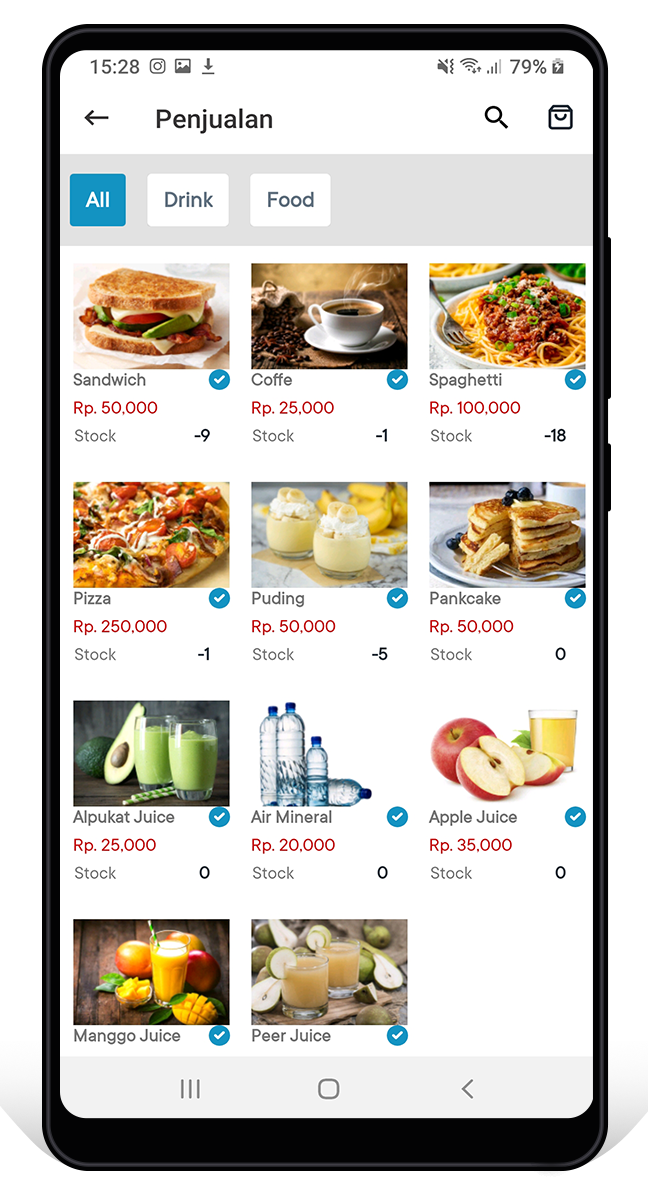This screenshot has height=1188, width=648.
Task: Show recent apps from navigation bar
Action: (x=190, y=1089)
